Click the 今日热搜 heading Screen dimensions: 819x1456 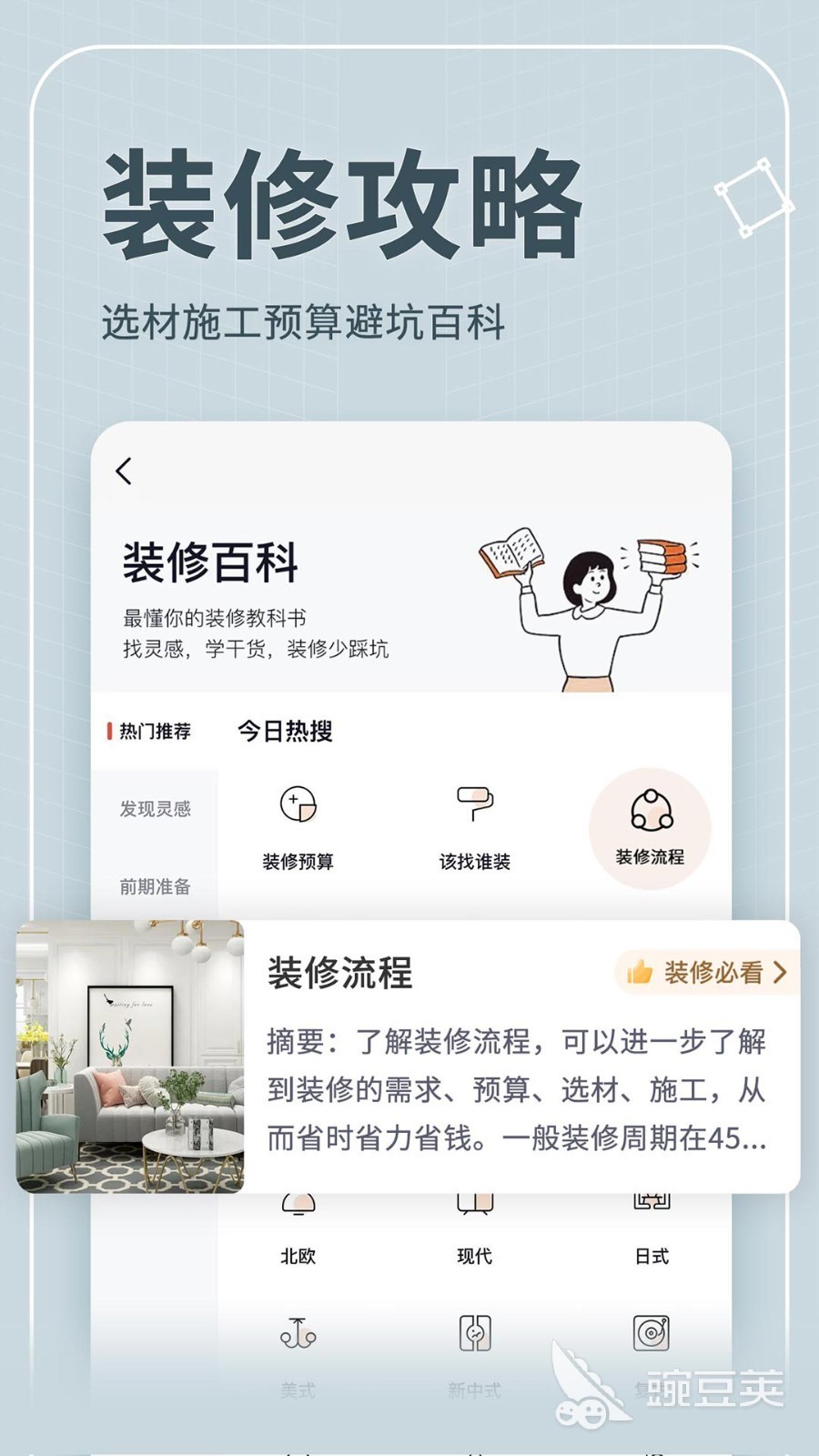pyautogui.click(x=285, y=730)
